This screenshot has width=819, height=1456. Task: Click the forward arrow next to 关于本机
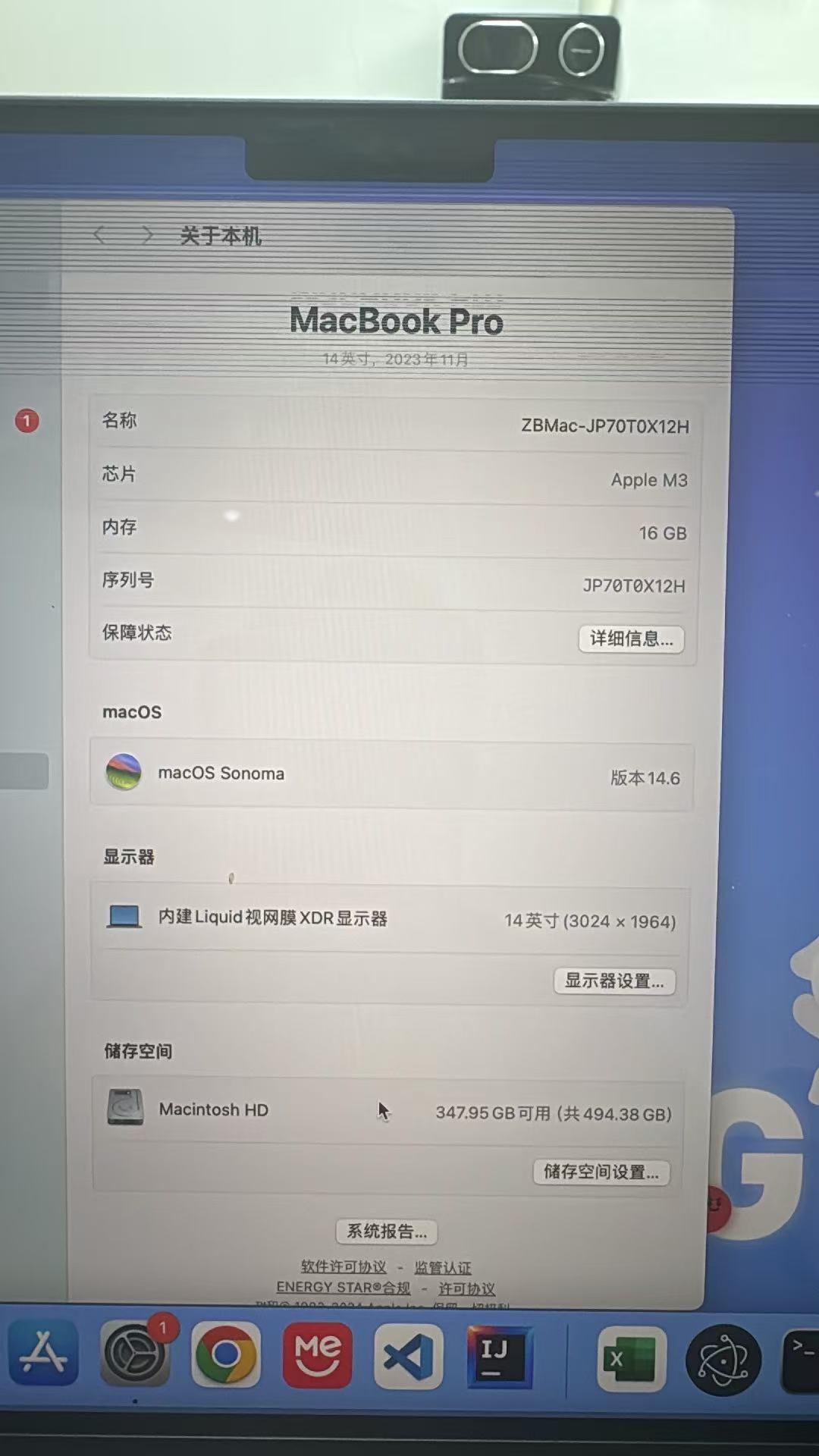[x=147, y=235]
